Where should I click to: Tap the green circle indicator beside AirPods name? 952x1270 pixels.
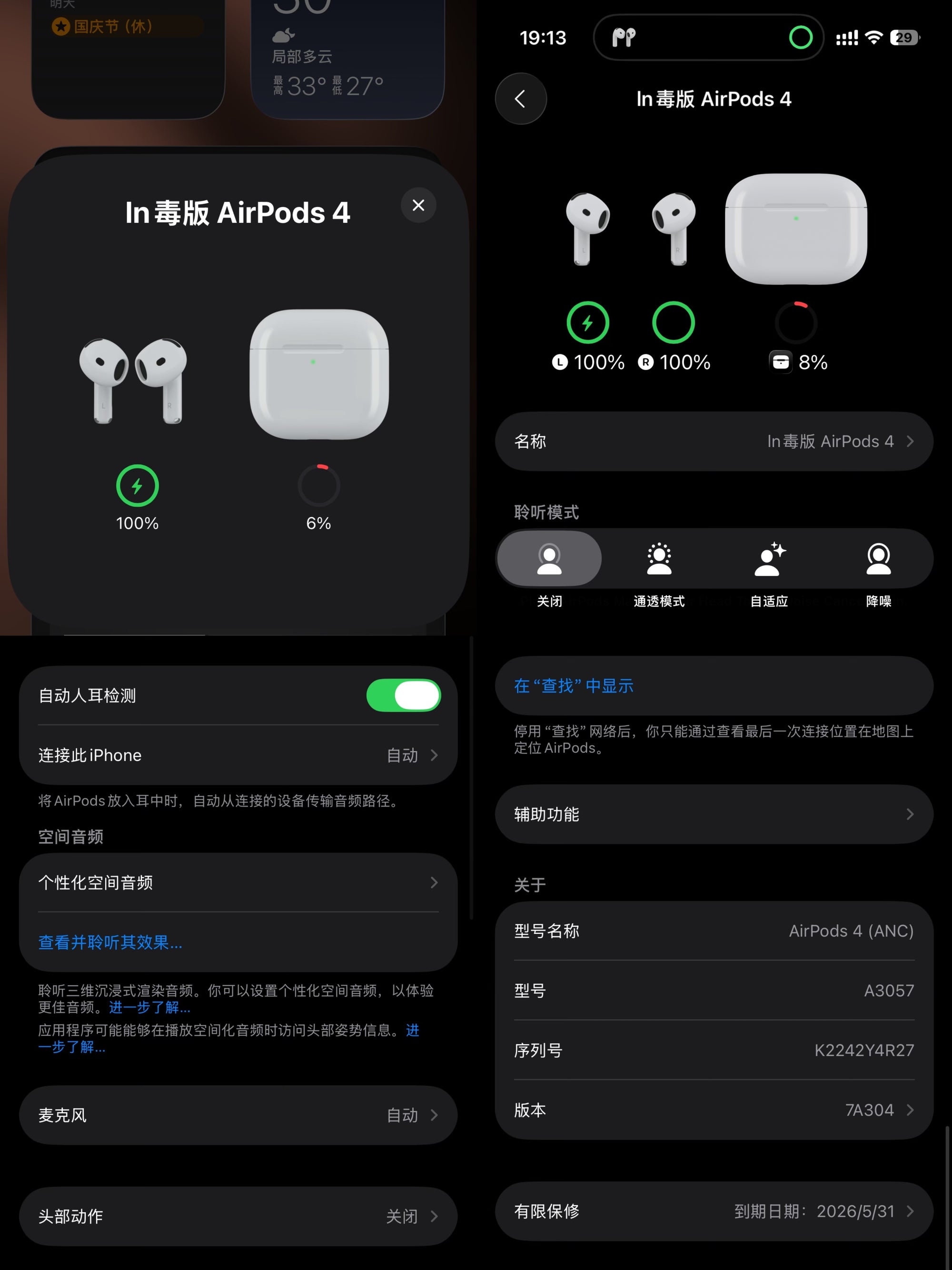(802, 37)
